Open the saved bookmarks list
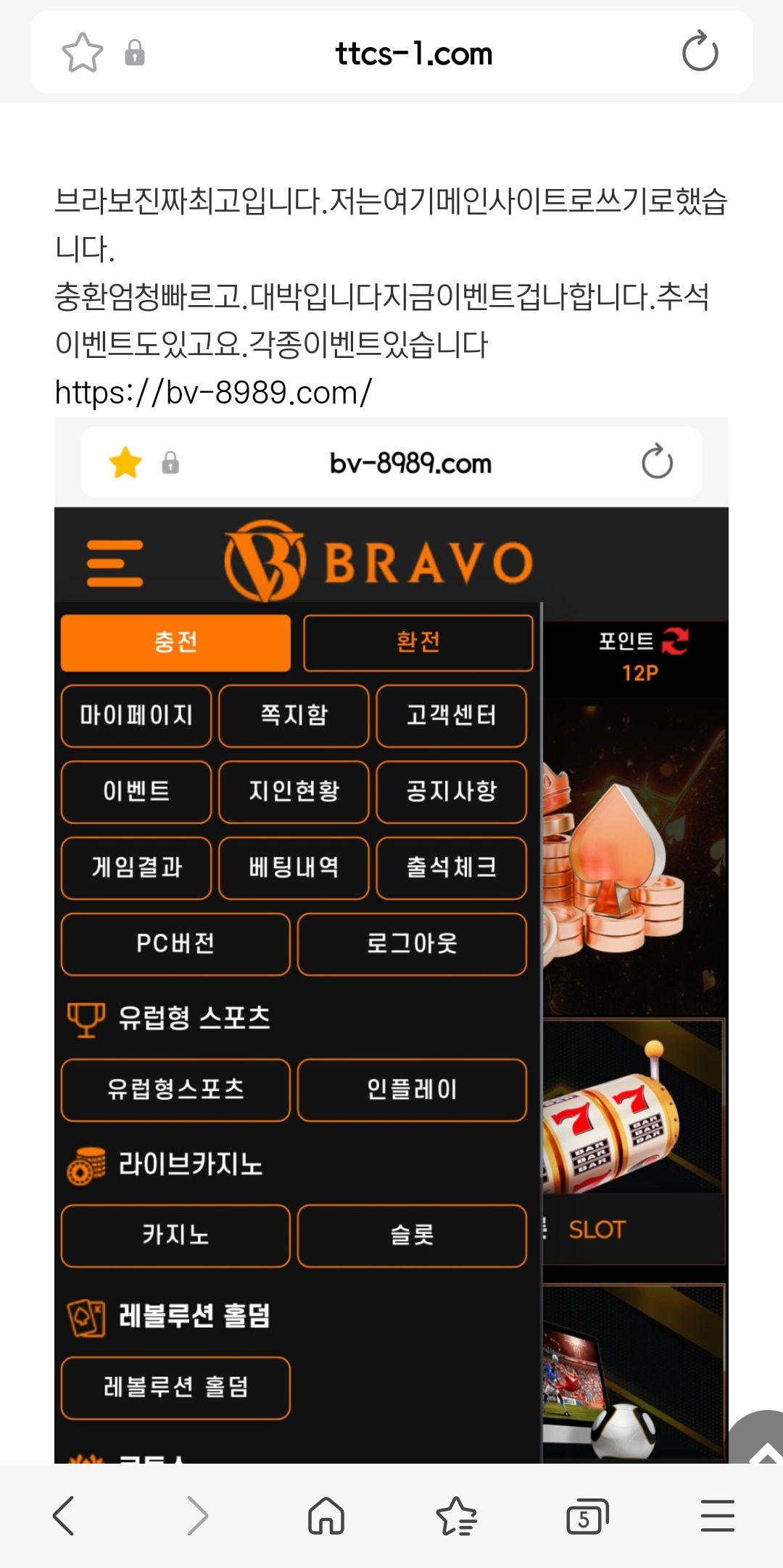783x1568 pixels. coord(457,1516)
